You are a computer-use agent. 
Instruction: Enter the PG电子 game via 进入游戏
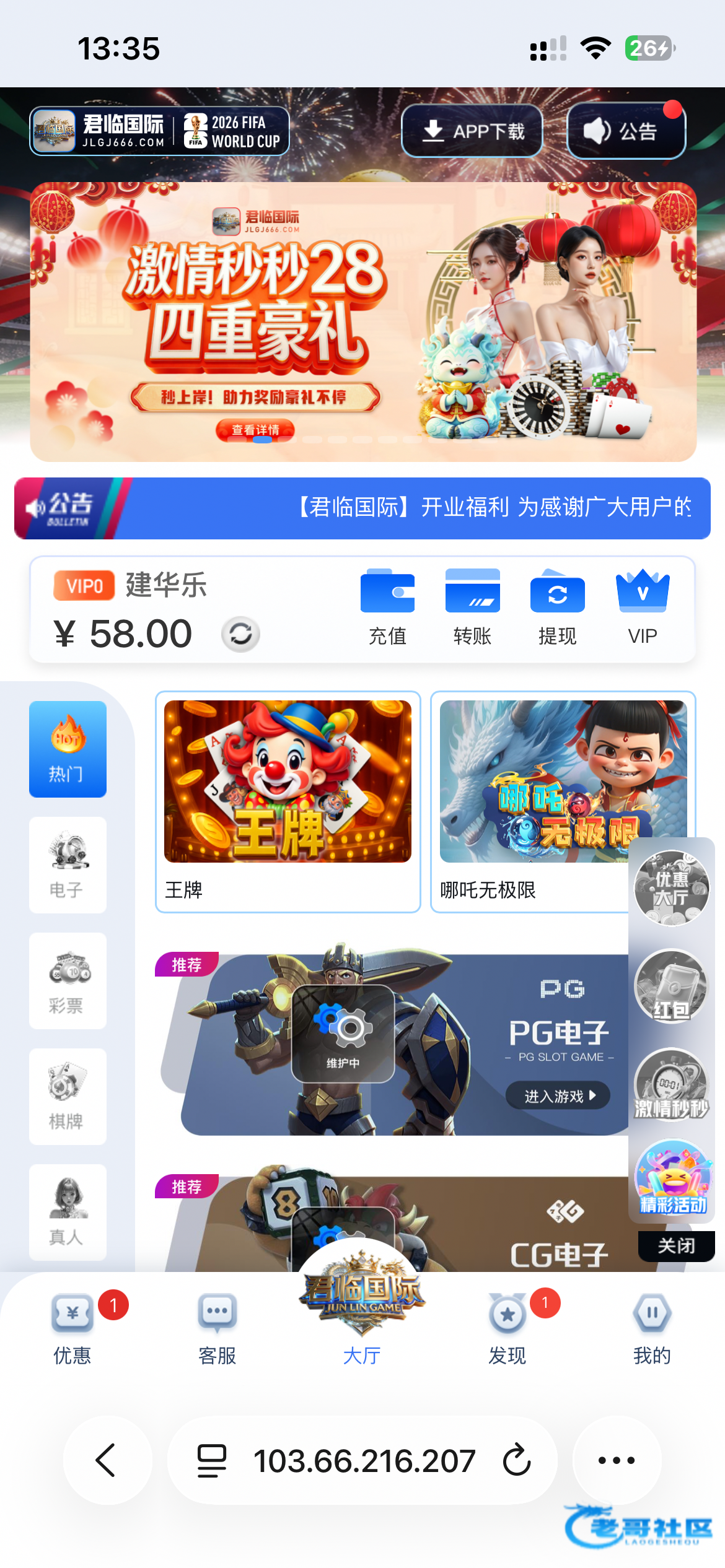coord(558,1096)
